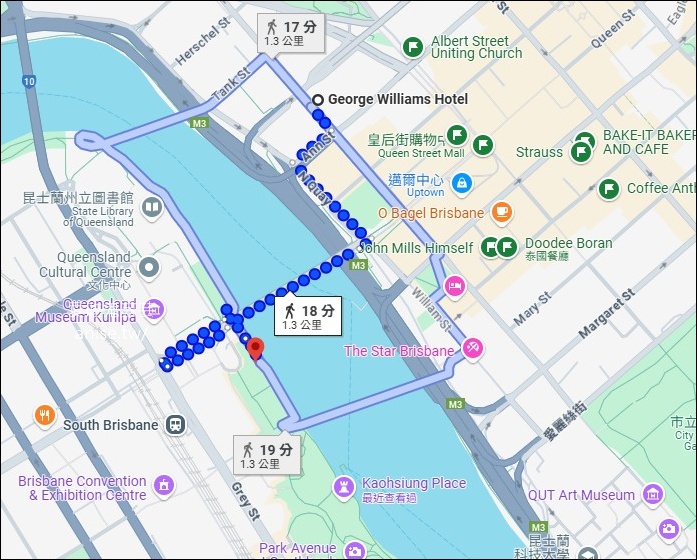Open State Library of Queensland marker

(x=152, y=207)
